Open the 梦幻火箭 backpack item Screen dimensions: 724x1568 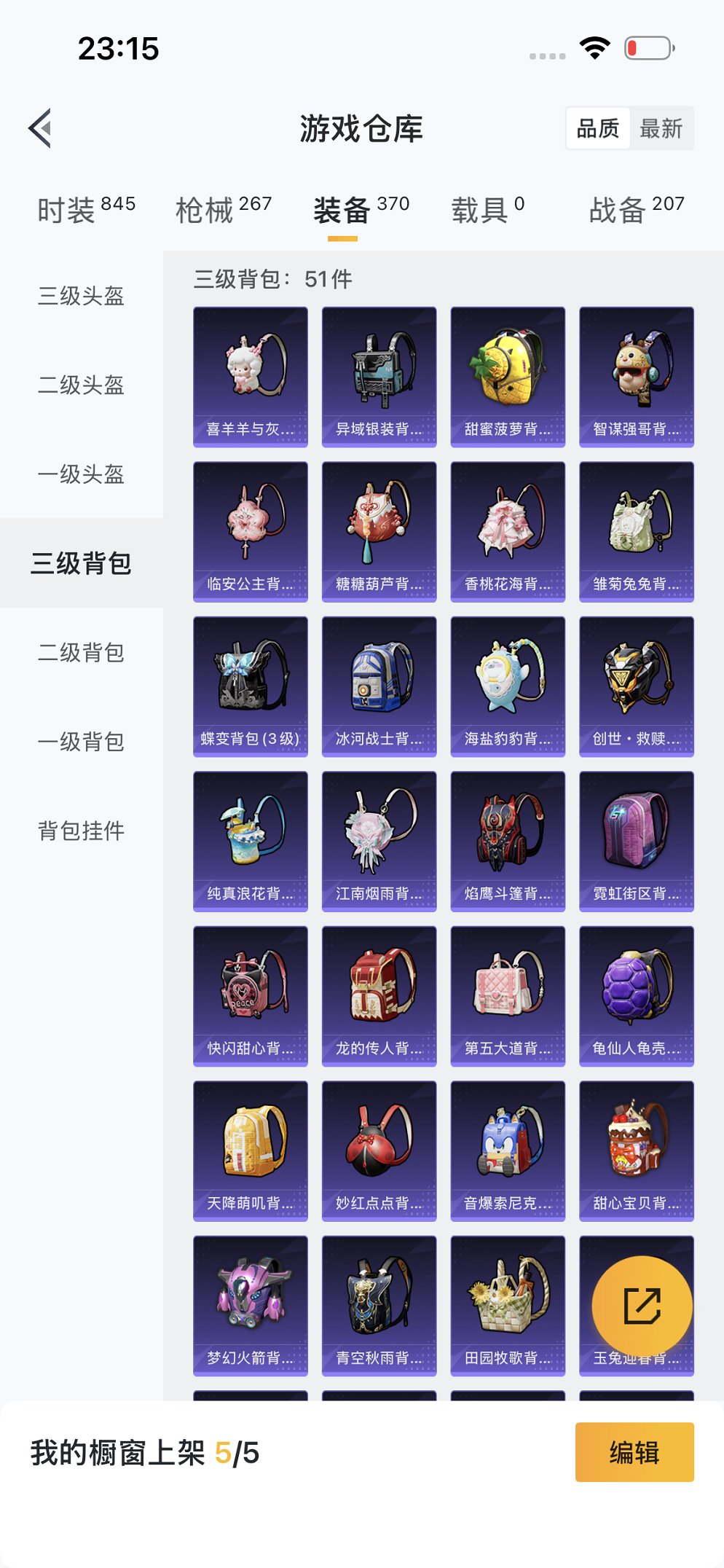(x=250, y=1306)
